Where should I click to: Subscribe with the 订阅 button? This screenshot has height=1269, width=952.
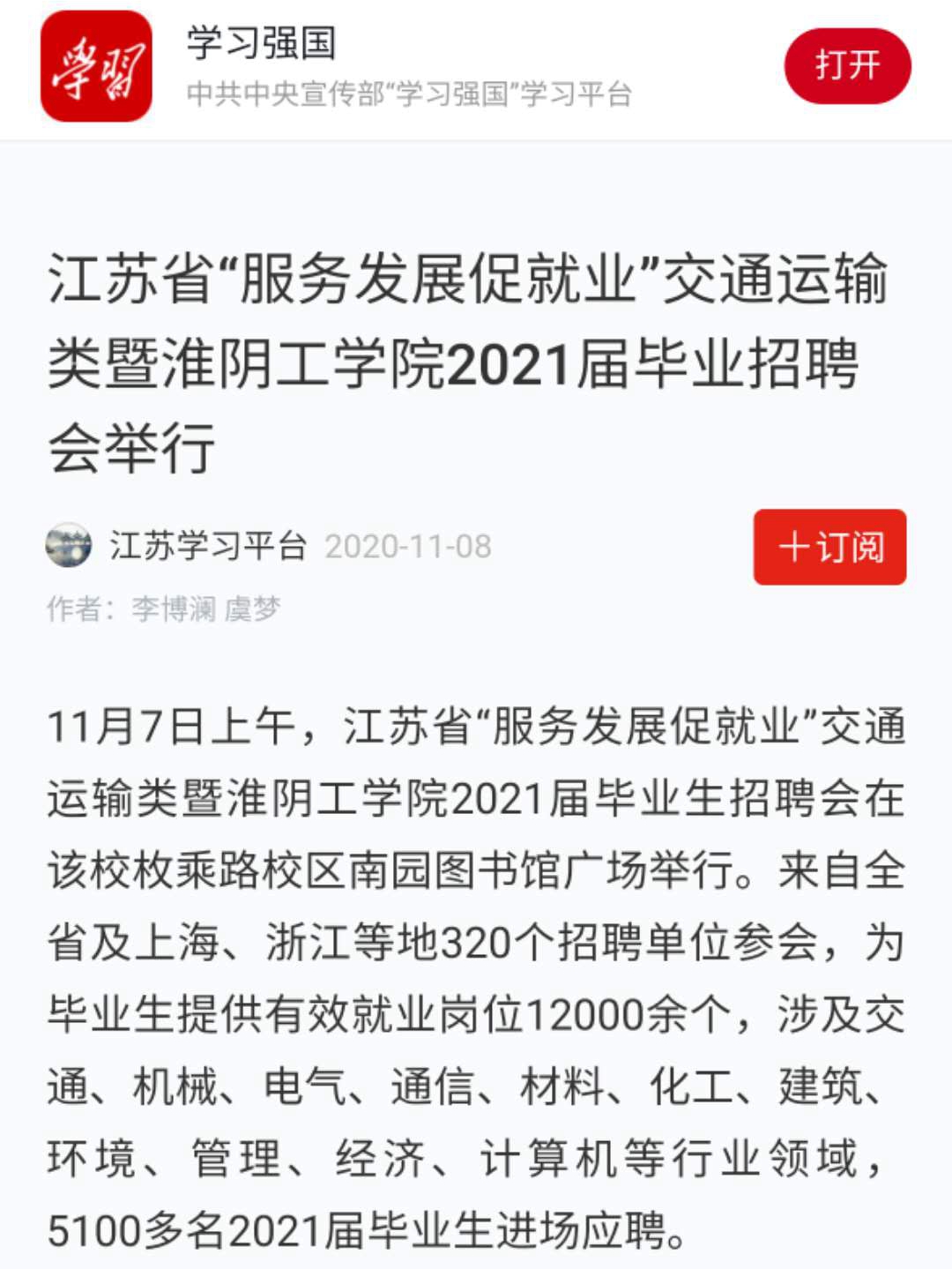click(829, 547)
